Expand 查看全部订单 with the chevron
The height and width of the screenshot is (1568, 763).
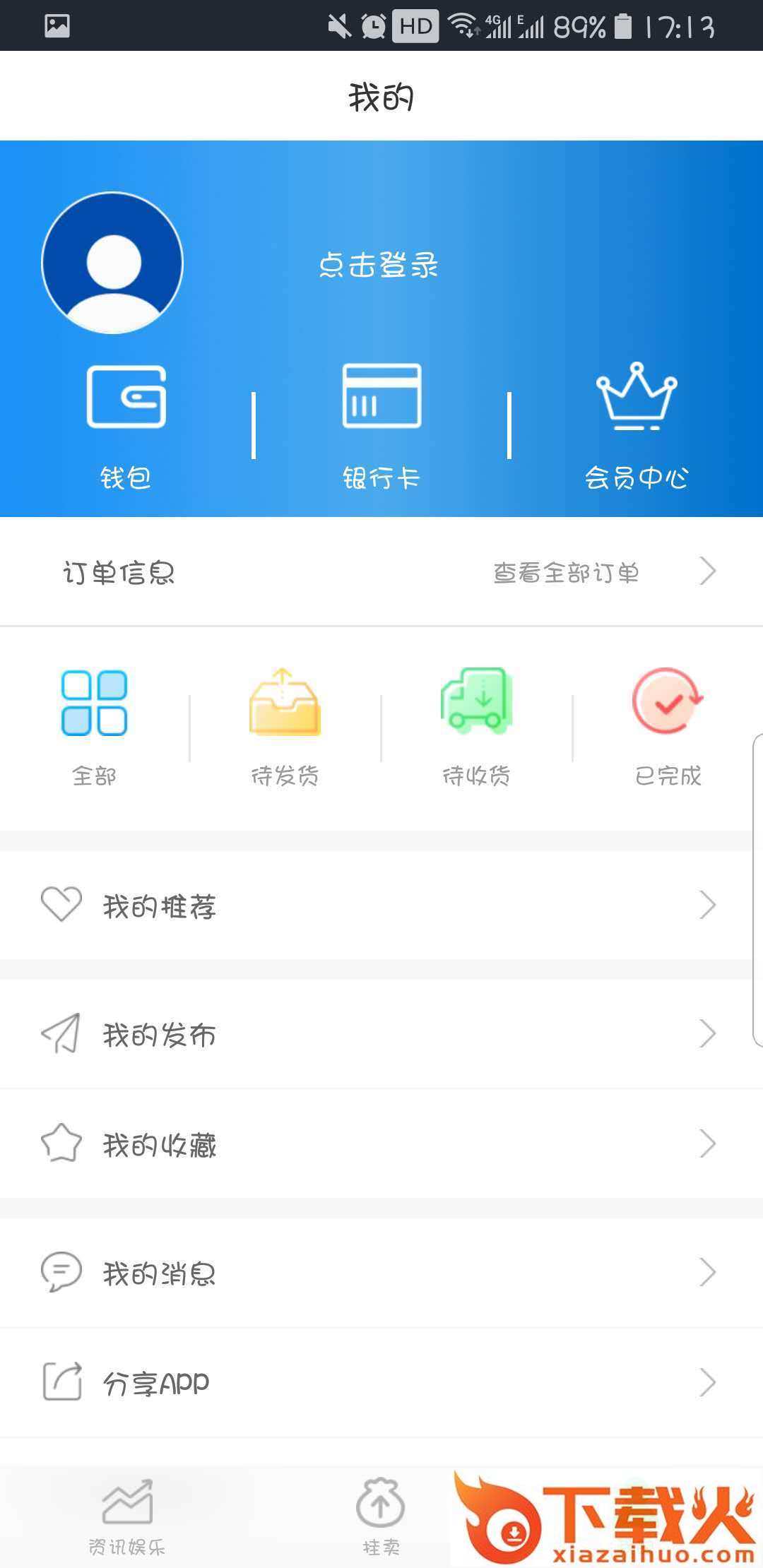point(706,572)
